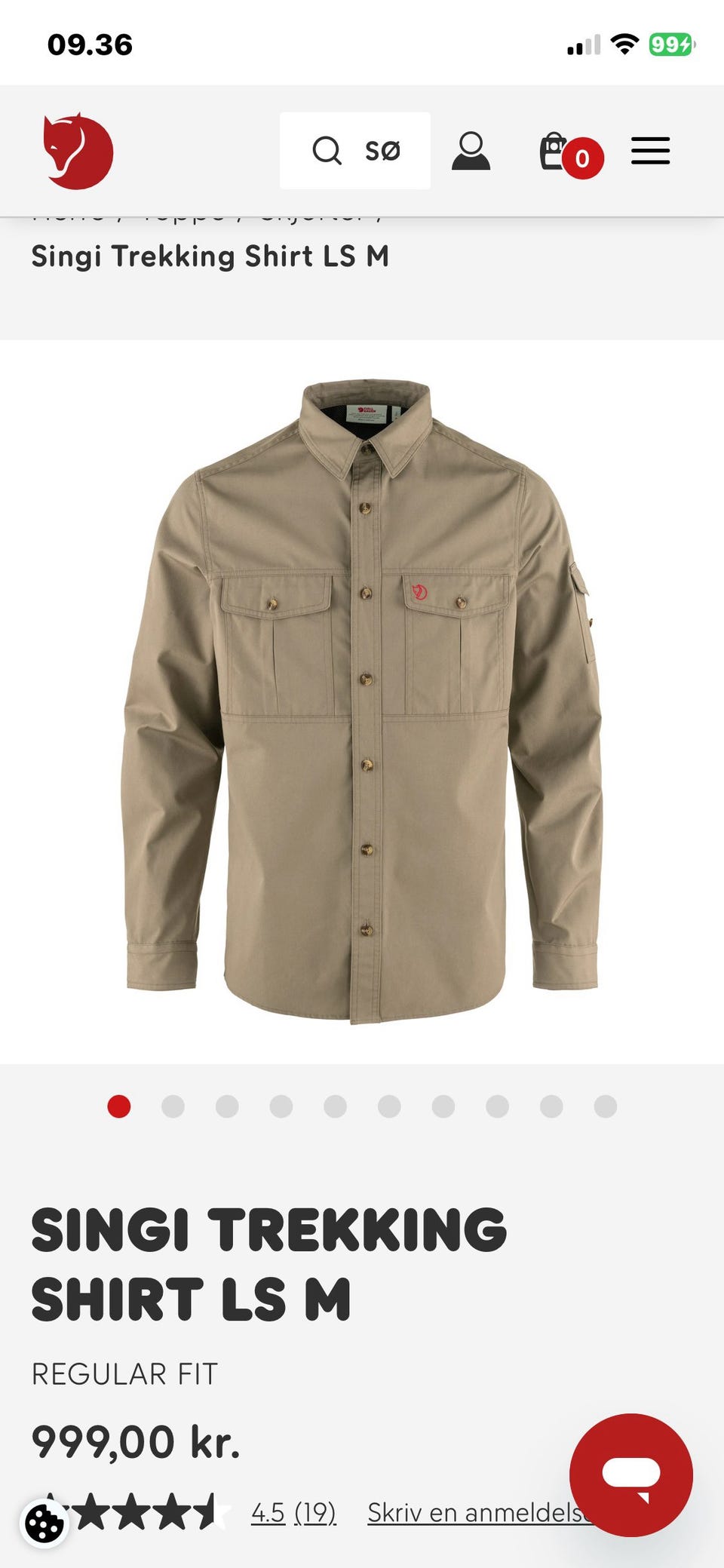Open the 4.5 (19) reviews link
Screen dimensions: 724x1568
click(x=293, y=1513)
